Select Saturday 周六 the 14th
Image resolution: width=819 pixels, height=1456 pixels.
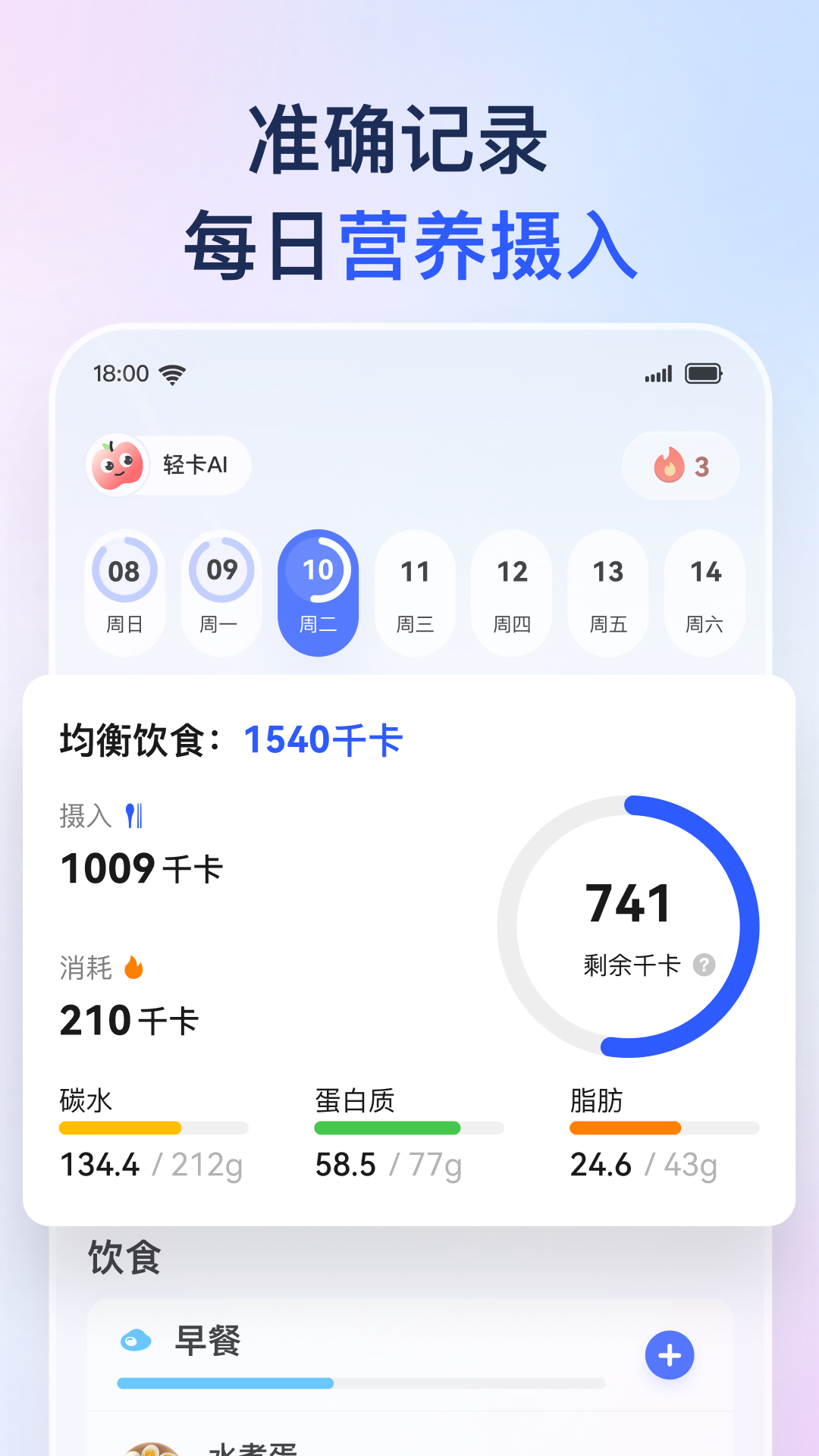pyautogui.click(x=704, y=591)
